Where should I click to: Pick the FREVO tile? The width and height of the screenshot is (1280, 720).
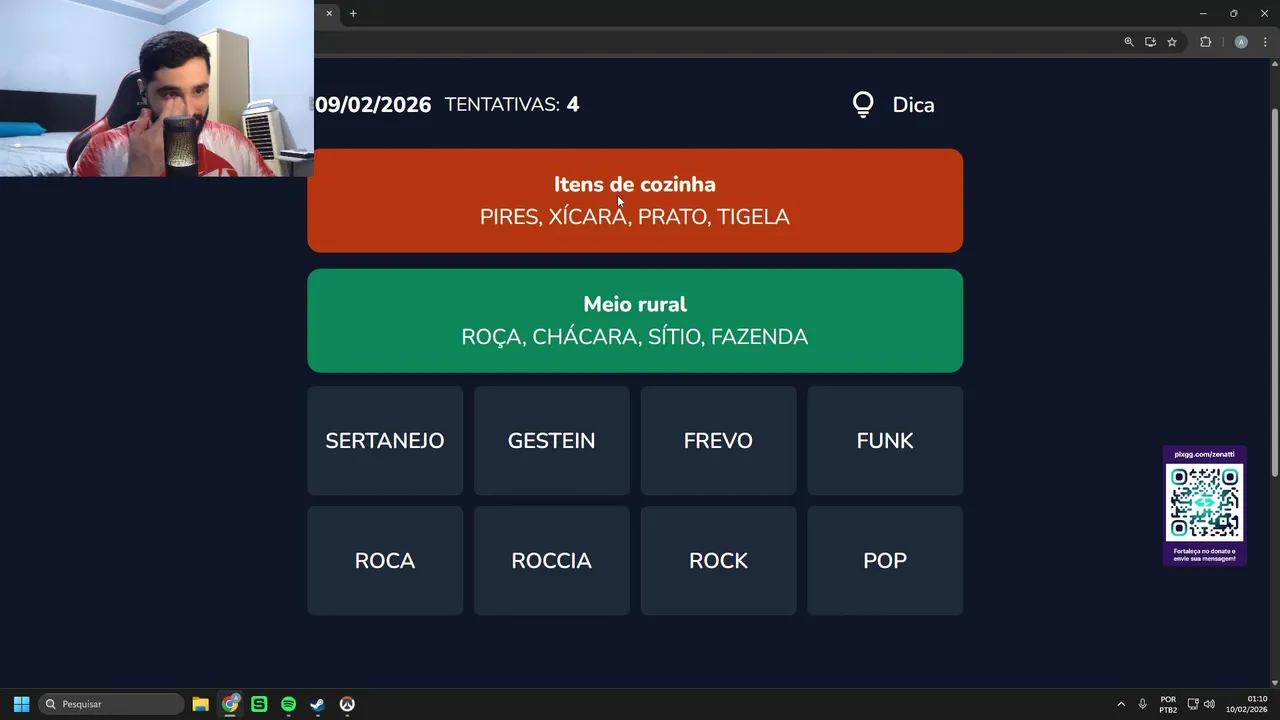coord(718,441)
